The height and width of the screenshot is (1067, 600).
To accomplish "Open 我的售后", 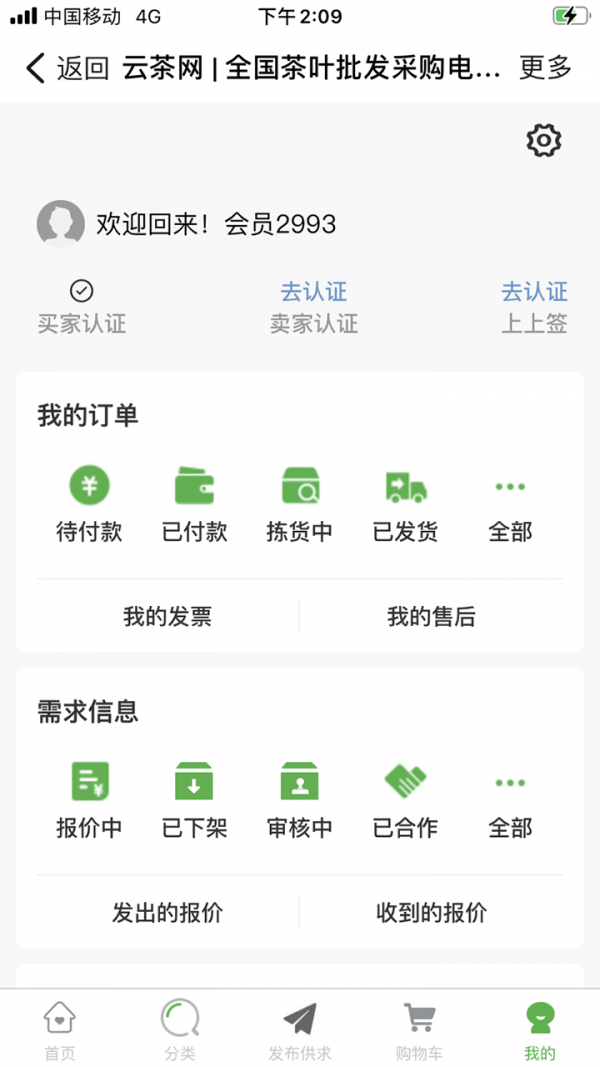I will [x=431, y=617].
